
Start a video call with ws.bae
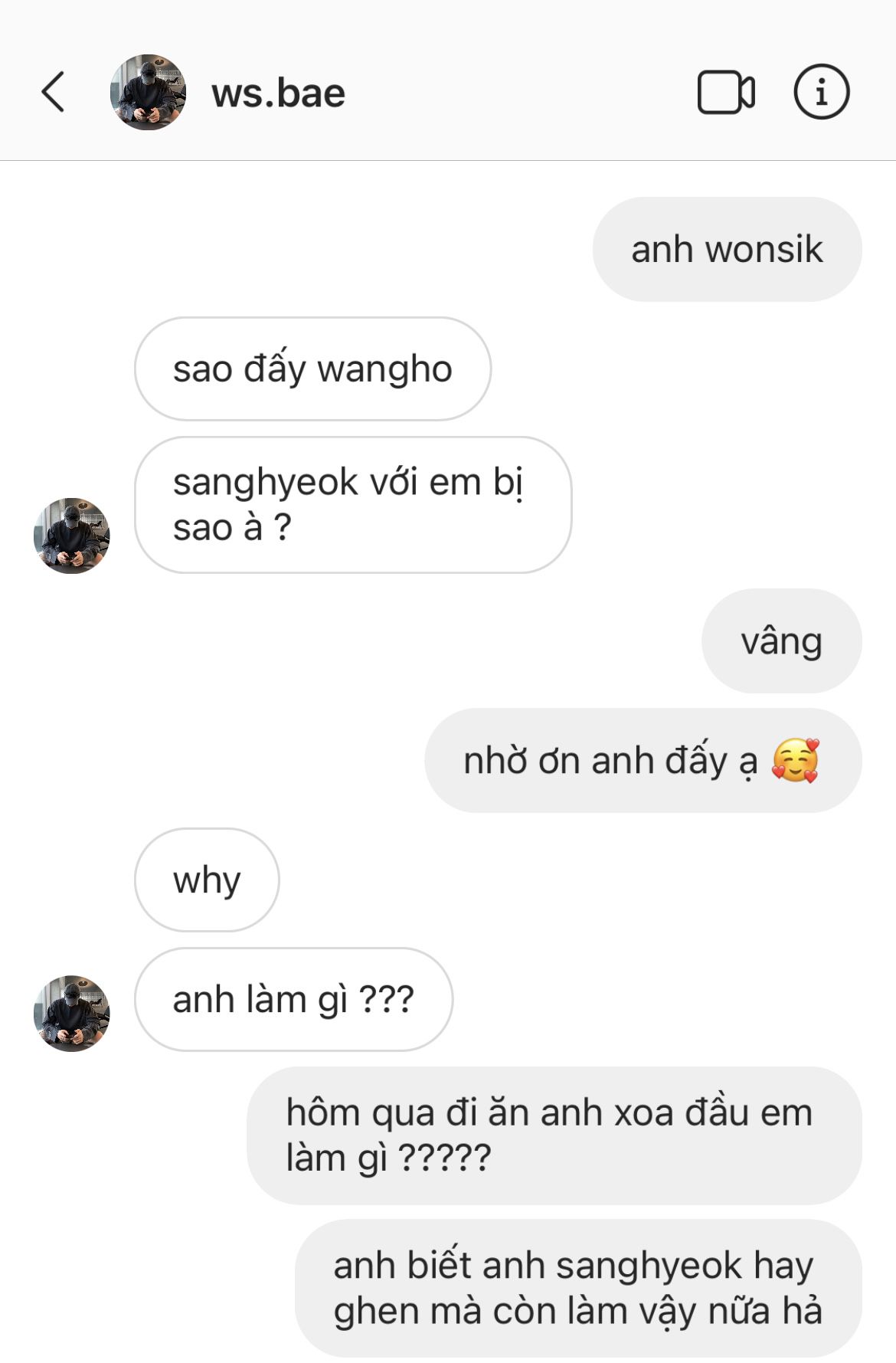725,93
